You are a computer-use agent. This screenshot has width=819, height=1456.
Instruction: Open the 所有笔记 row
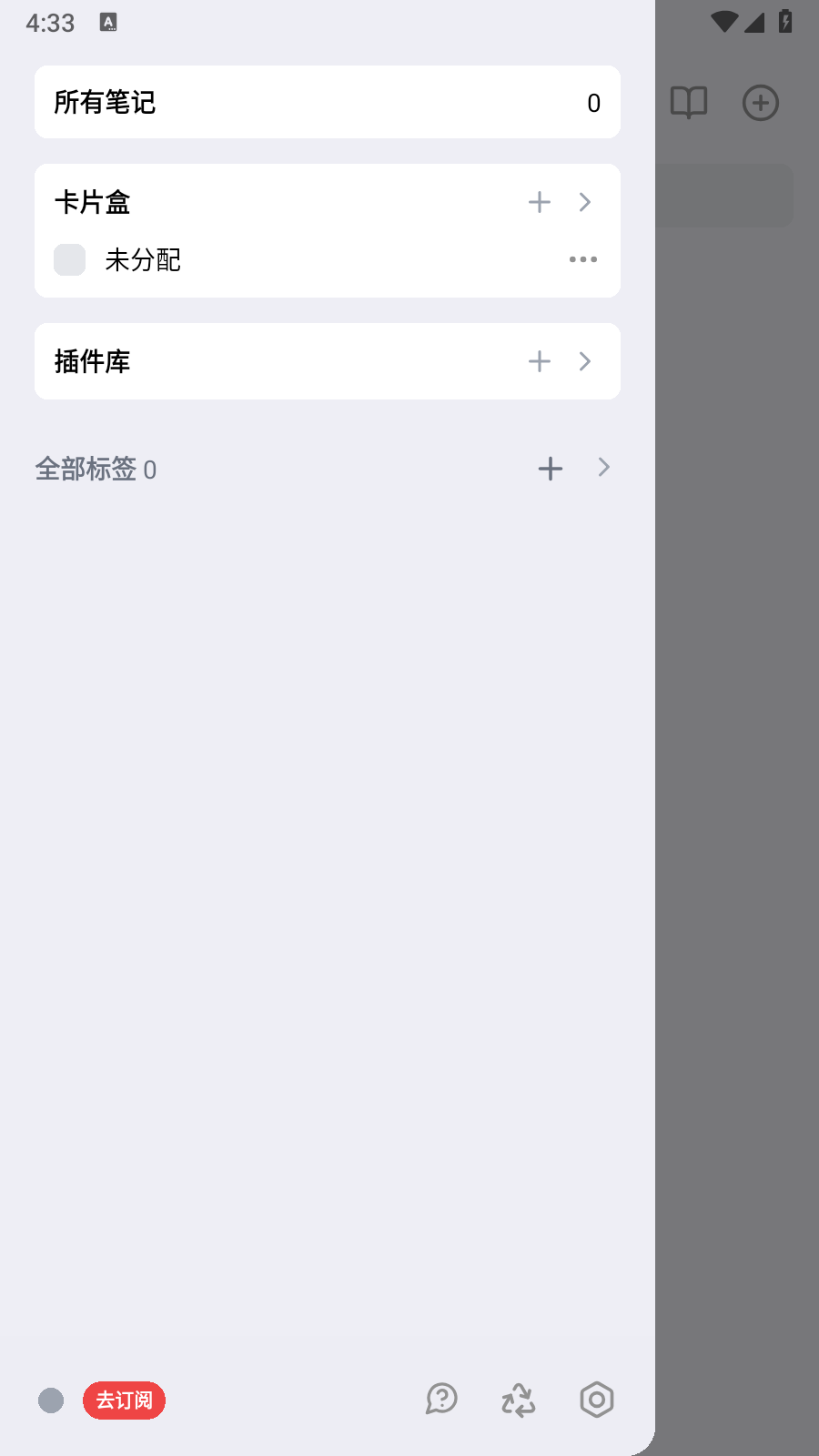pos(328,102)
